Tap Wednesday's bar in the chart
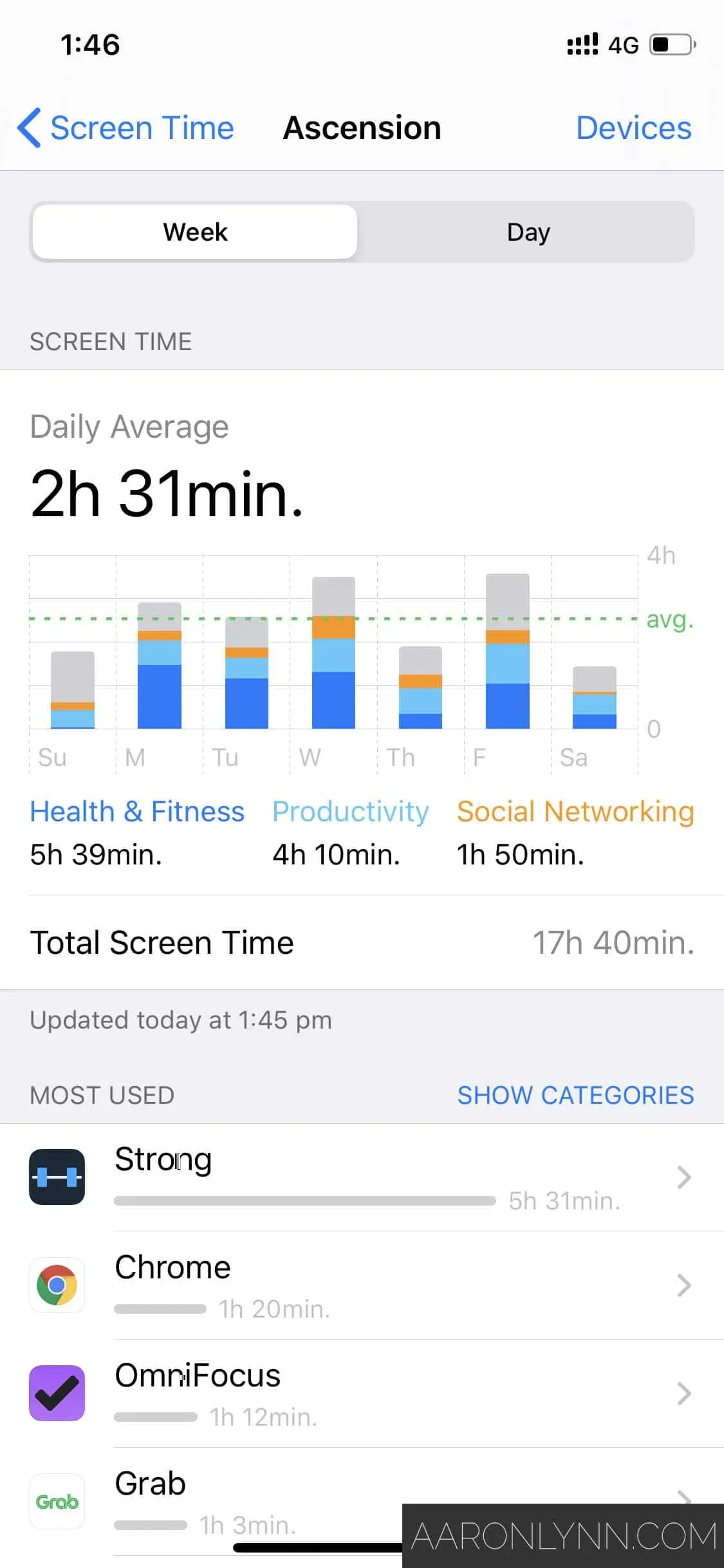Image resolution: width=724 pixels, height=1568 pixels. [333, 650]
